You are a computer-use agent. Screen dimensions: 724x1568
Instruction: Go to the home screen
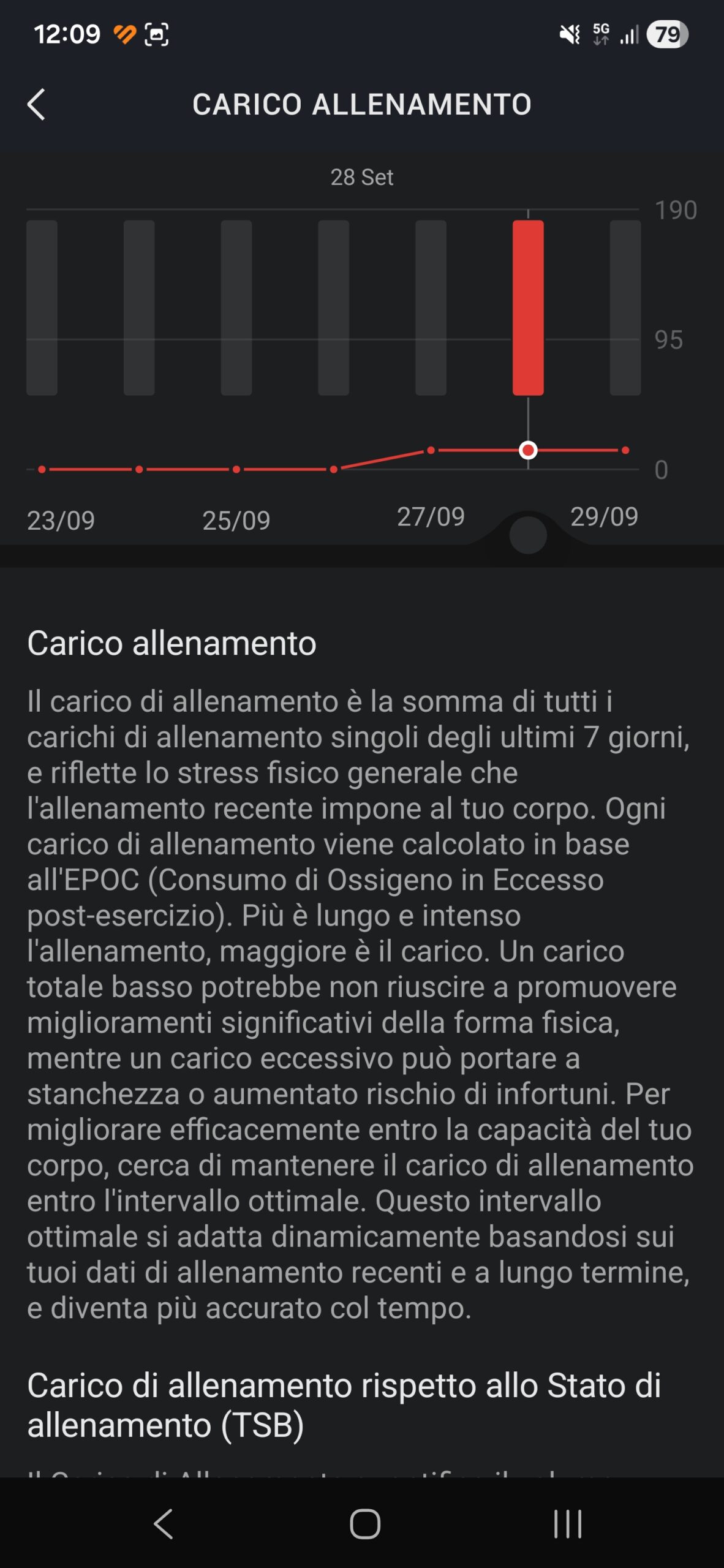coord(365,1523)
